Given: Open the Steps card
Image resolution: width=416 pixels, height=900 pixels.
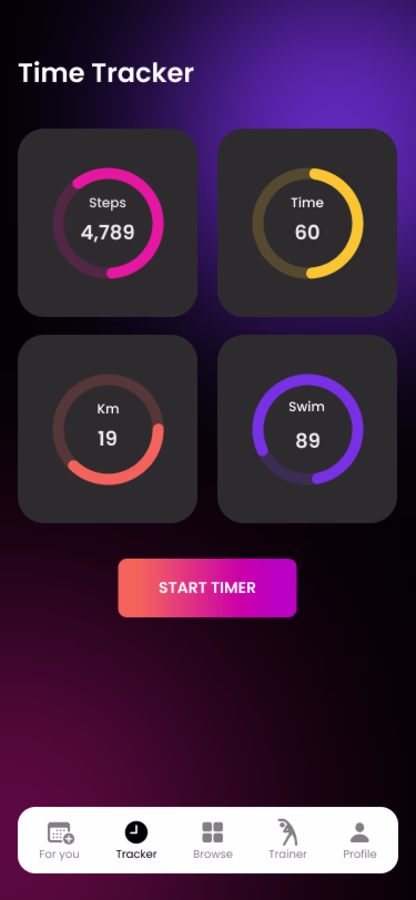Looking at the screenshot, I should (x=107, y=223).
